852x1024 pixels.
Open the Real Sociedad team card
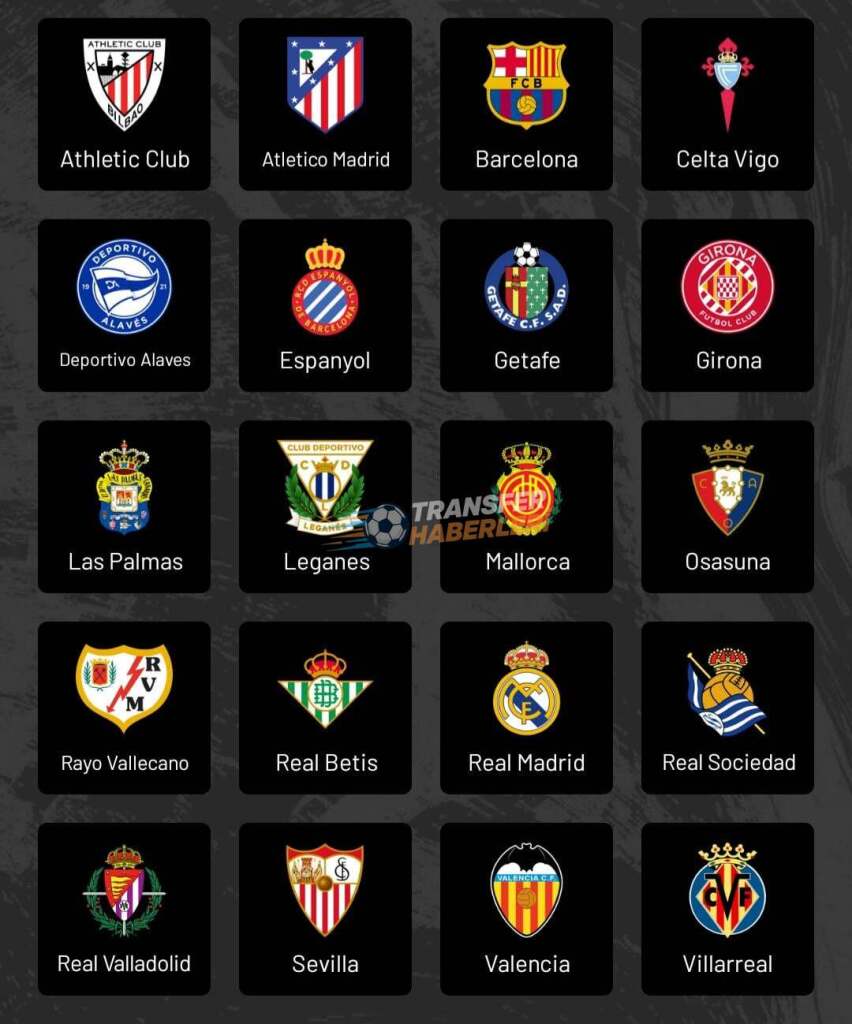tap(727, 707)
